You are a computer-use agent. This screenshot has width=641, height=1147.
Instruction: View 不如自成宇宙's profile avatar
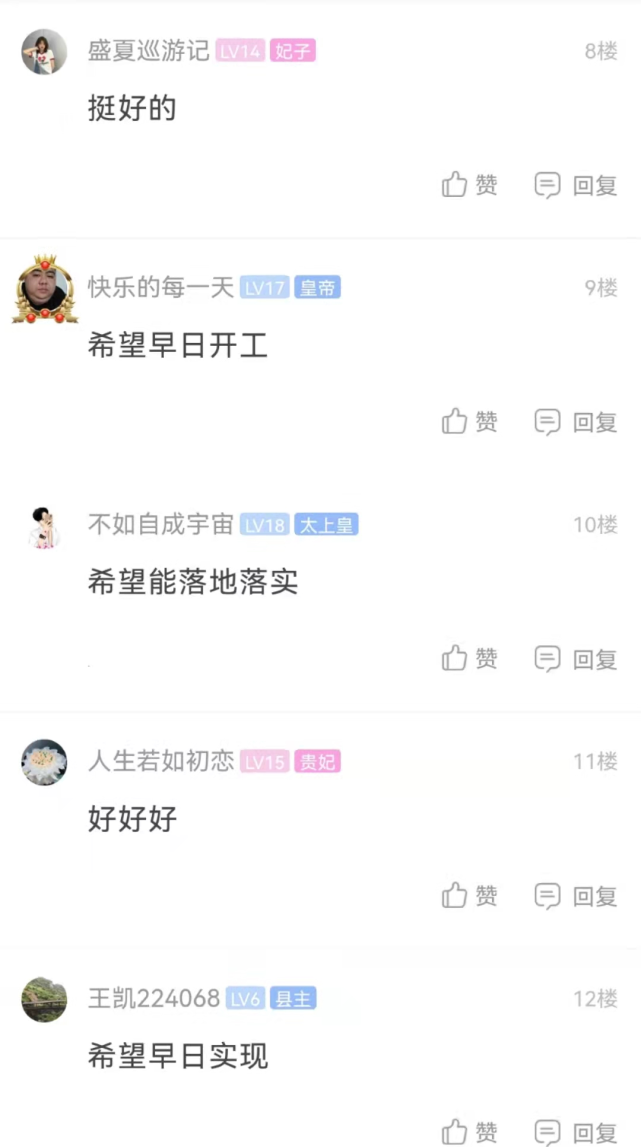click(44, 527)
